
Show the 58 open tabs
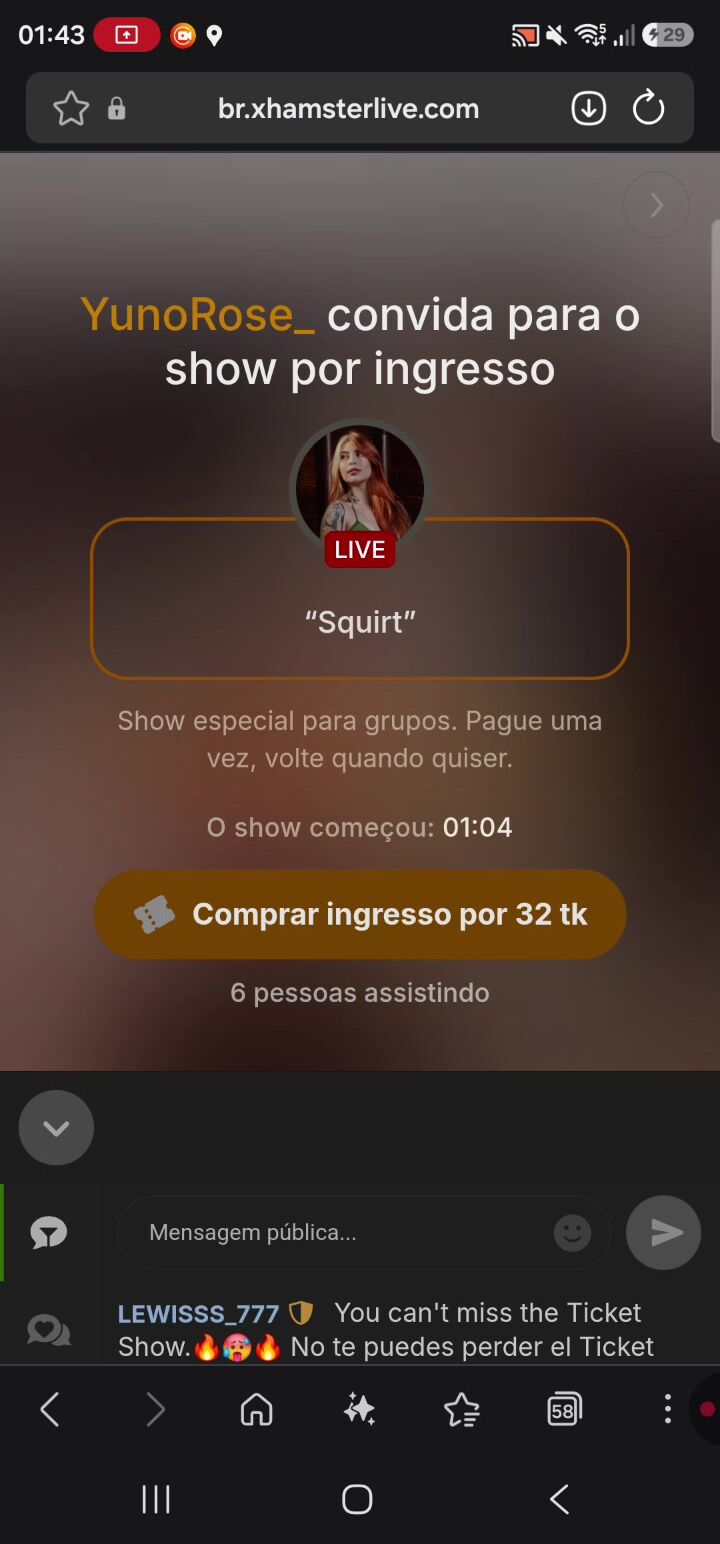564,1410
